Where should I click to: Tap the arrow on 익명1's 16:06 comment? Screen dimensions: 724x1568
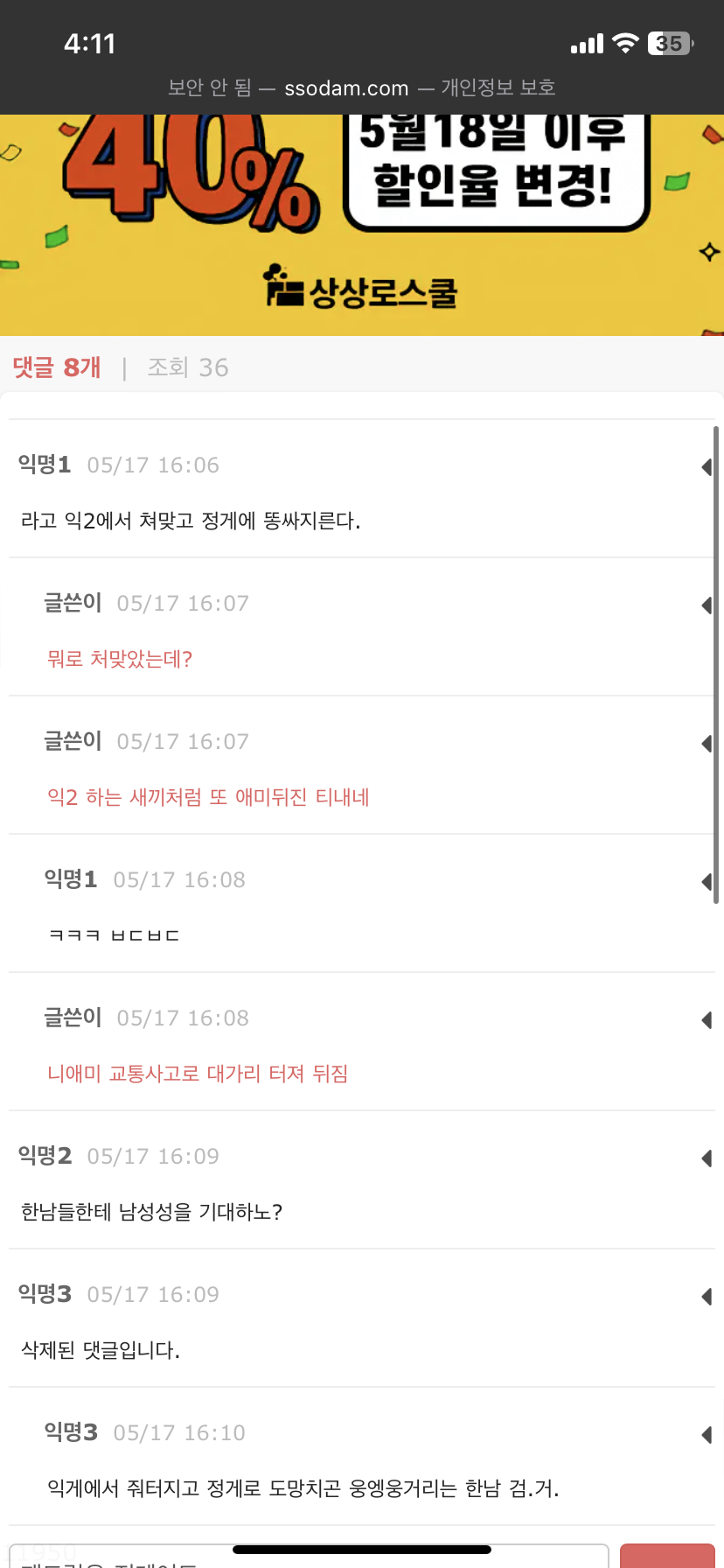point(706,467)
